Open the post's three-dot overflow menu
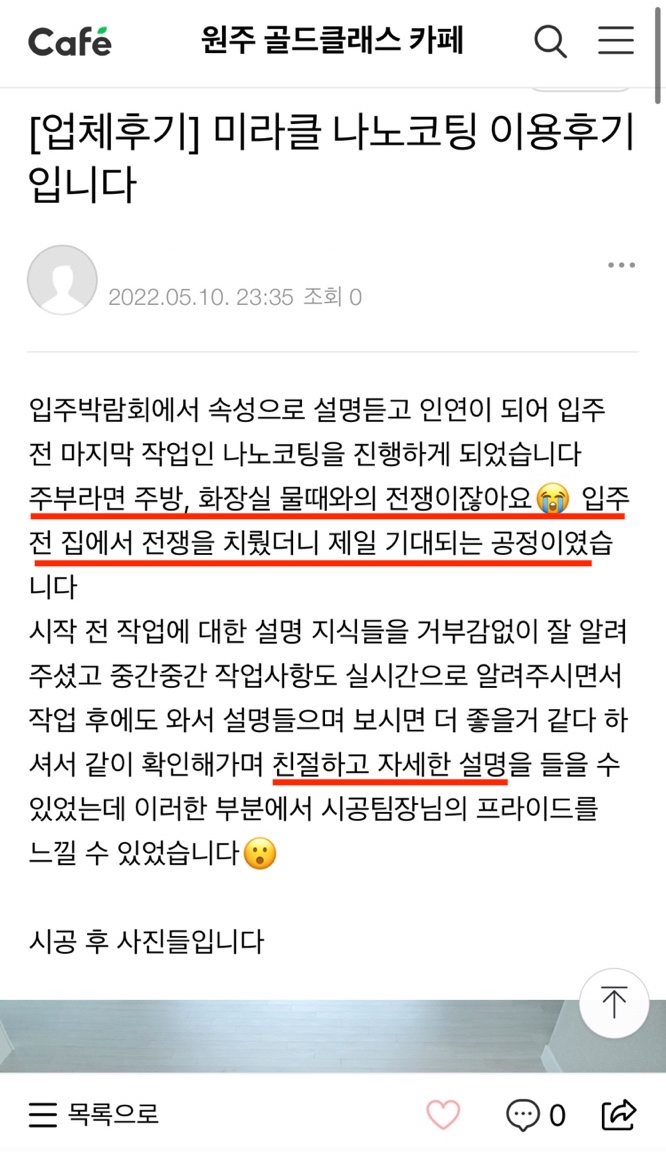Screen dimensions: 666x1152 [x=621, y=266]
